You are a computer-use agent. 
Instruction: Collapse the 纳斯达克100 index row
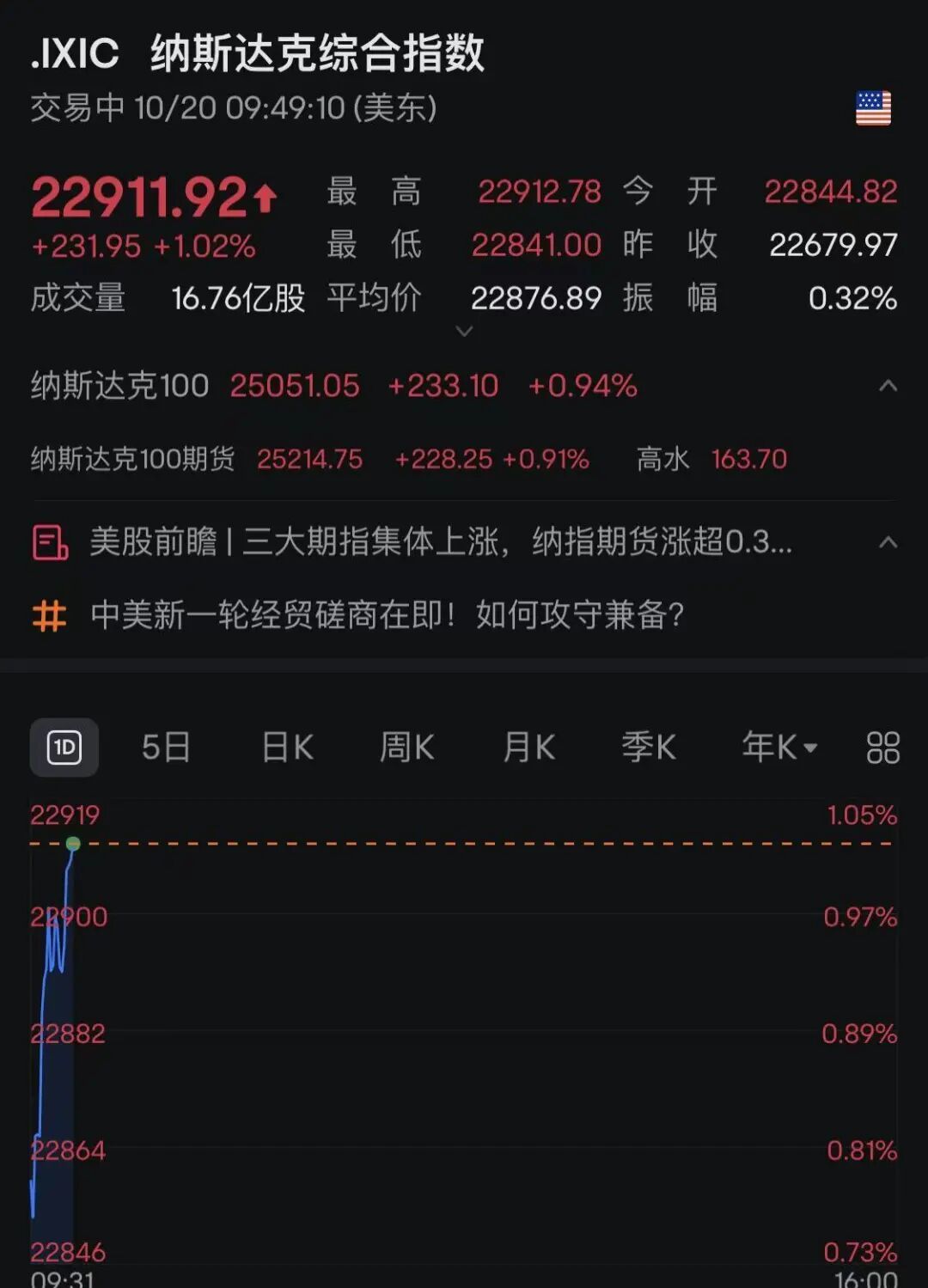[888, 386]
